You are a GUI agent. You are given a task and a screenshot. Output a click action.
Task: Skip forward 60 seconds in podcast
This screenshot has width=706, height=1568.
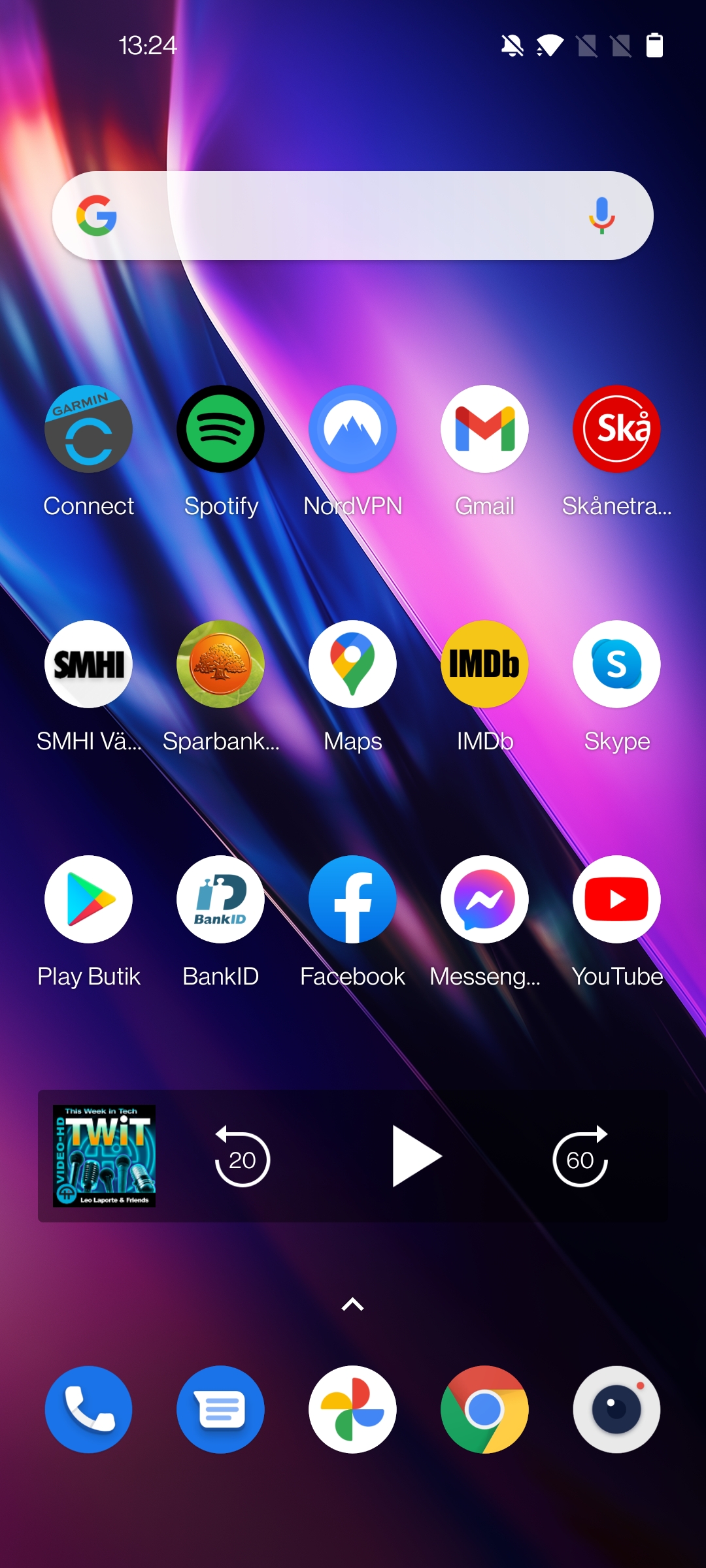pyautogui.click(x=580, y=1156)
